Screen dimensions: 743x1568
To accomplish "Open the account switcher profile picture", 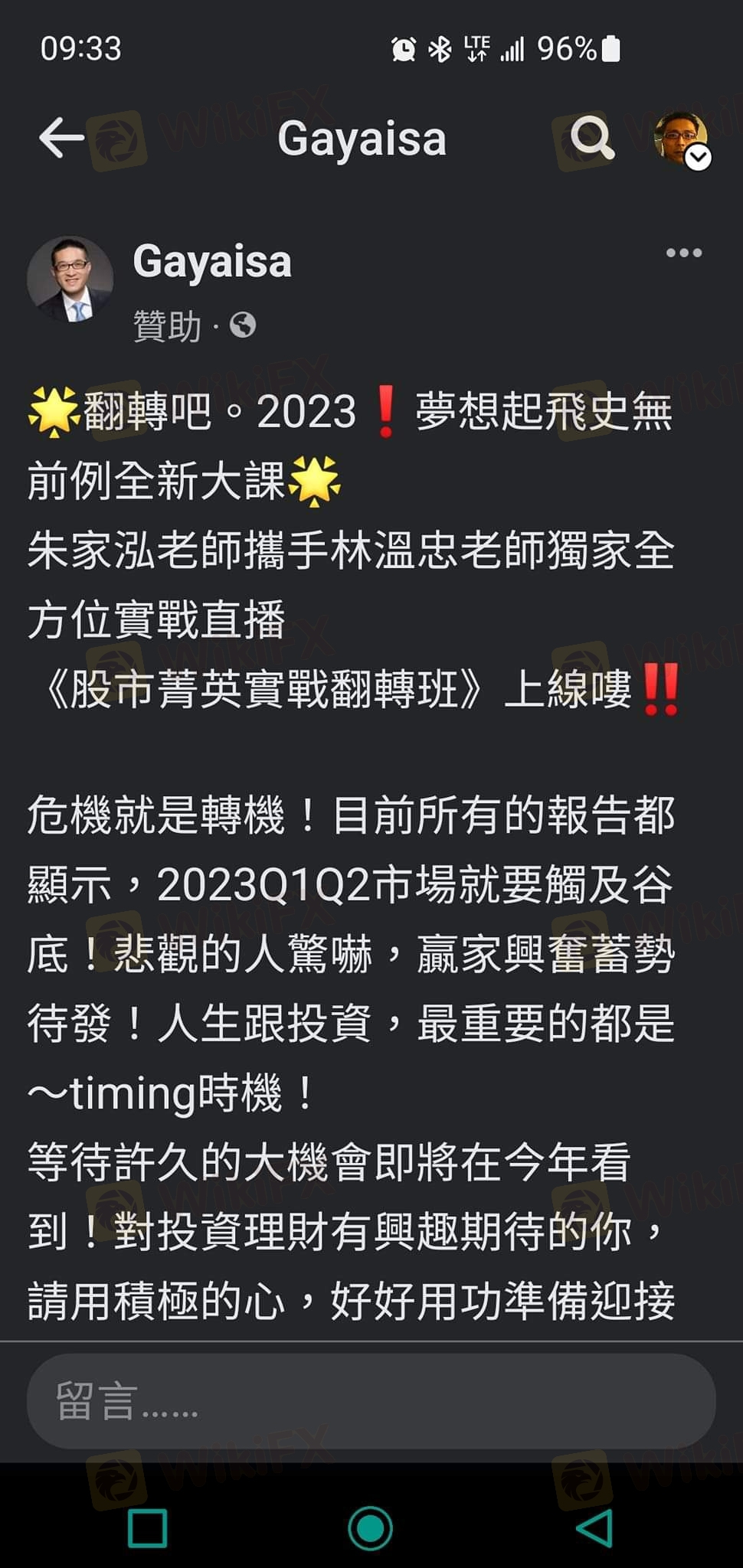I will (x=682, y=139).
